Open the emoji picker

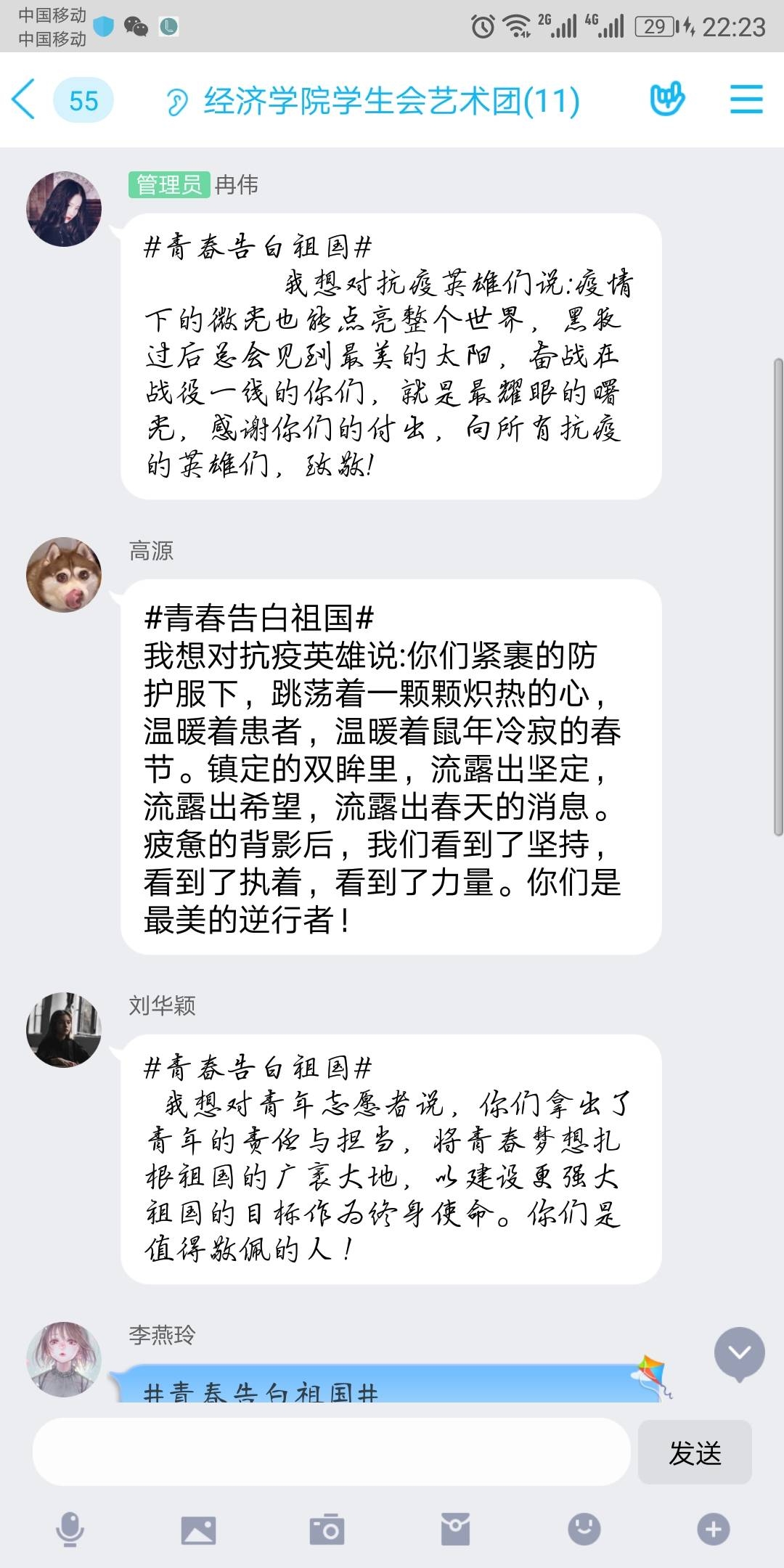point(584,1530)
